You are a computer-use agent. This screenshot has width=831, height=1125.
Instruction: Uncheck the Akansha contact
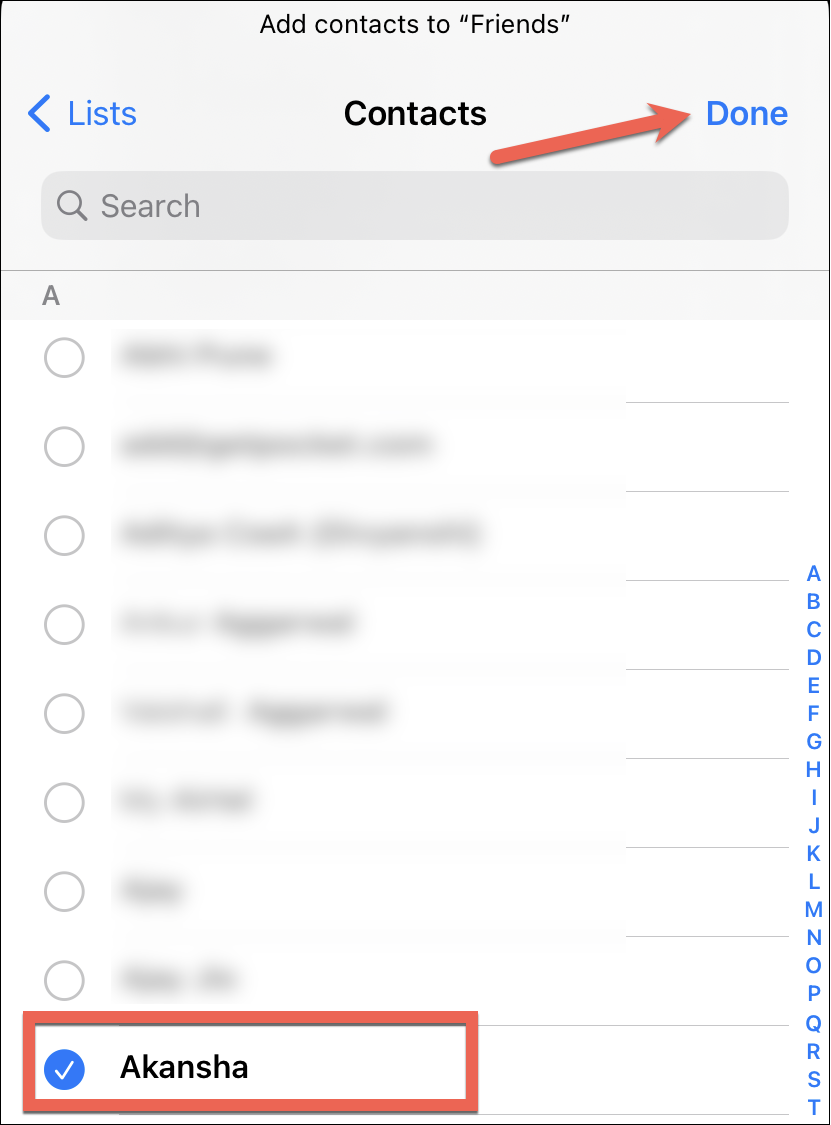tap(65, 1069)
